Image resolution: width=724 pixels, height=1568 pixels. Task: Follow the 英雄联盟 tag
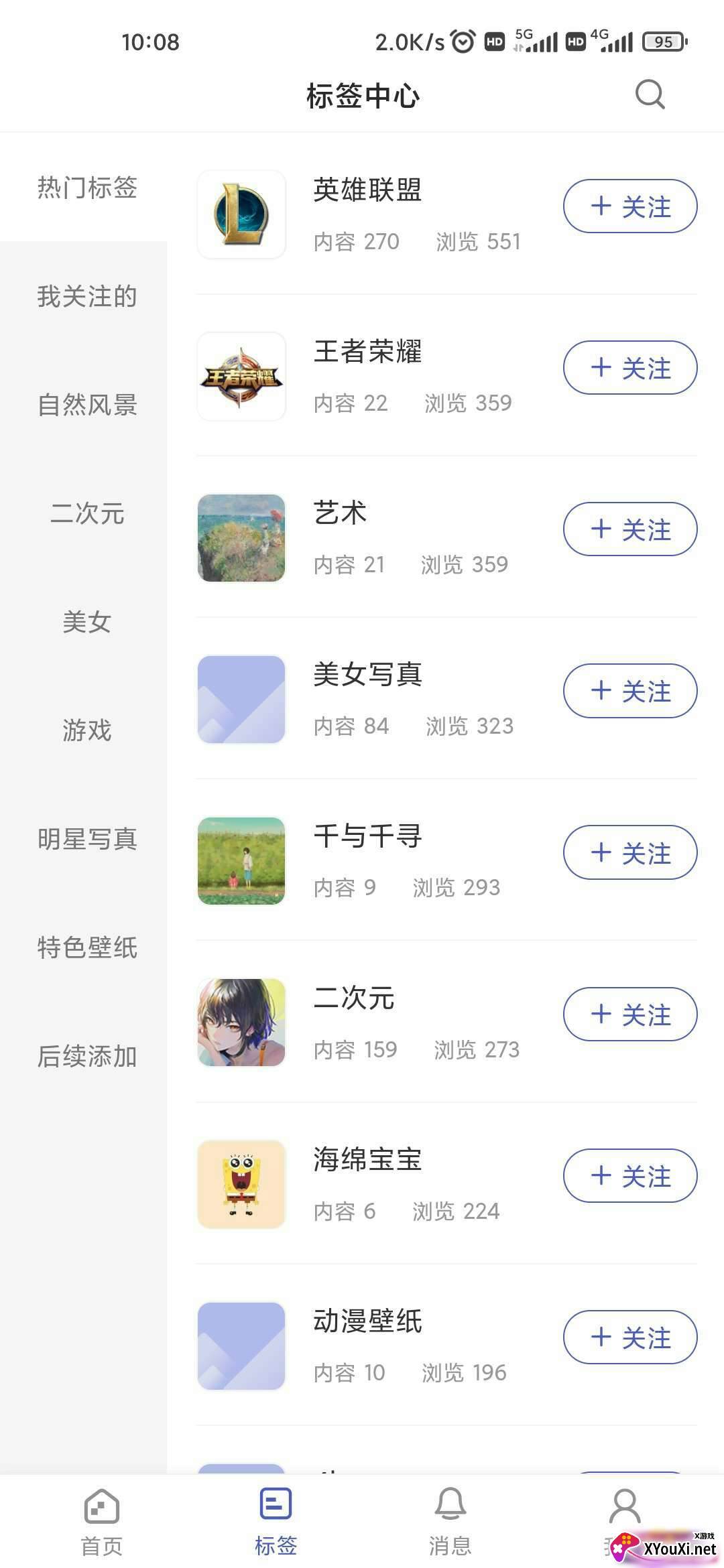(x=629, y=206)
